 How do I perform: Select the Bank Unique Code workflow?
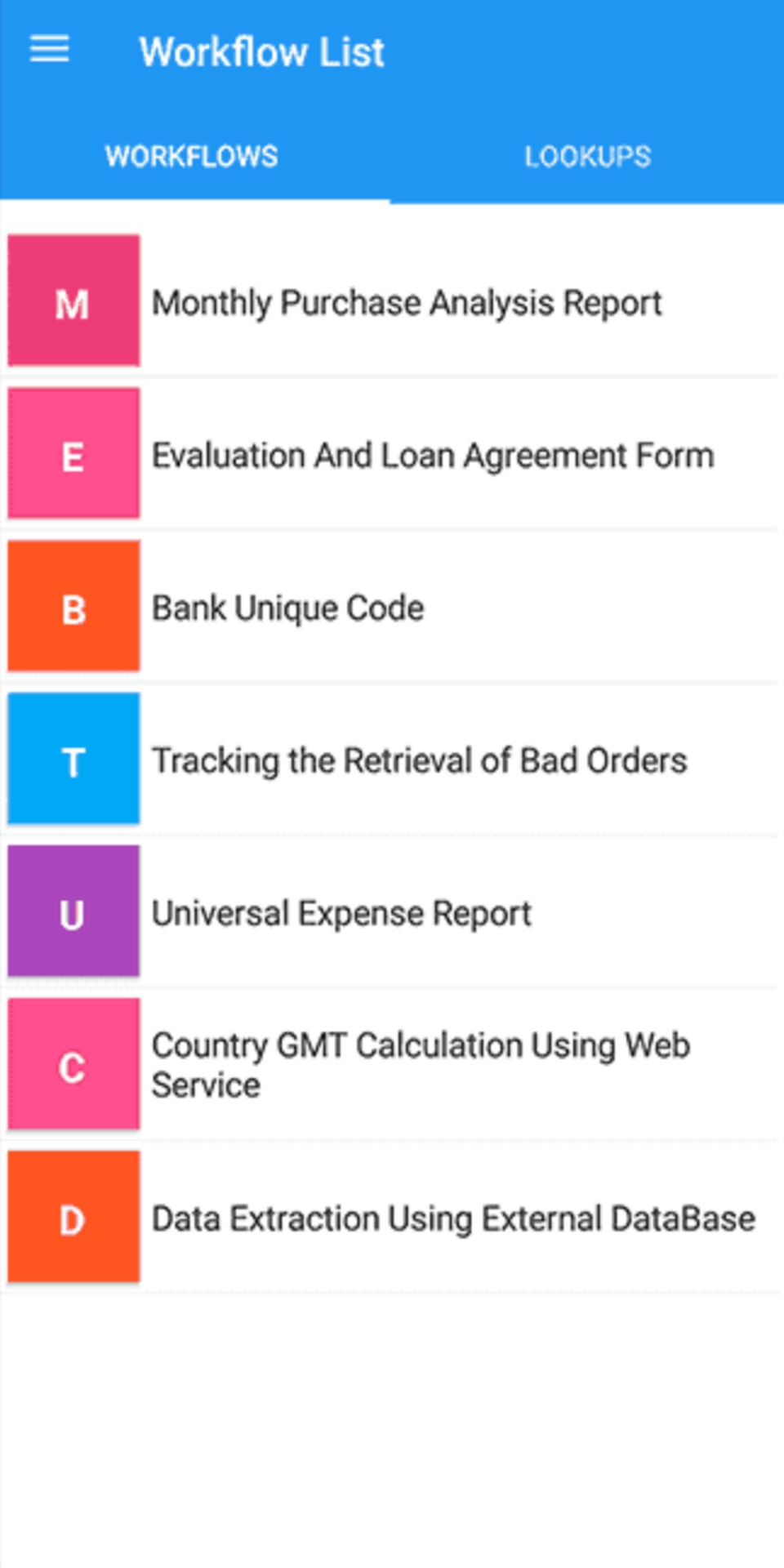288,608
